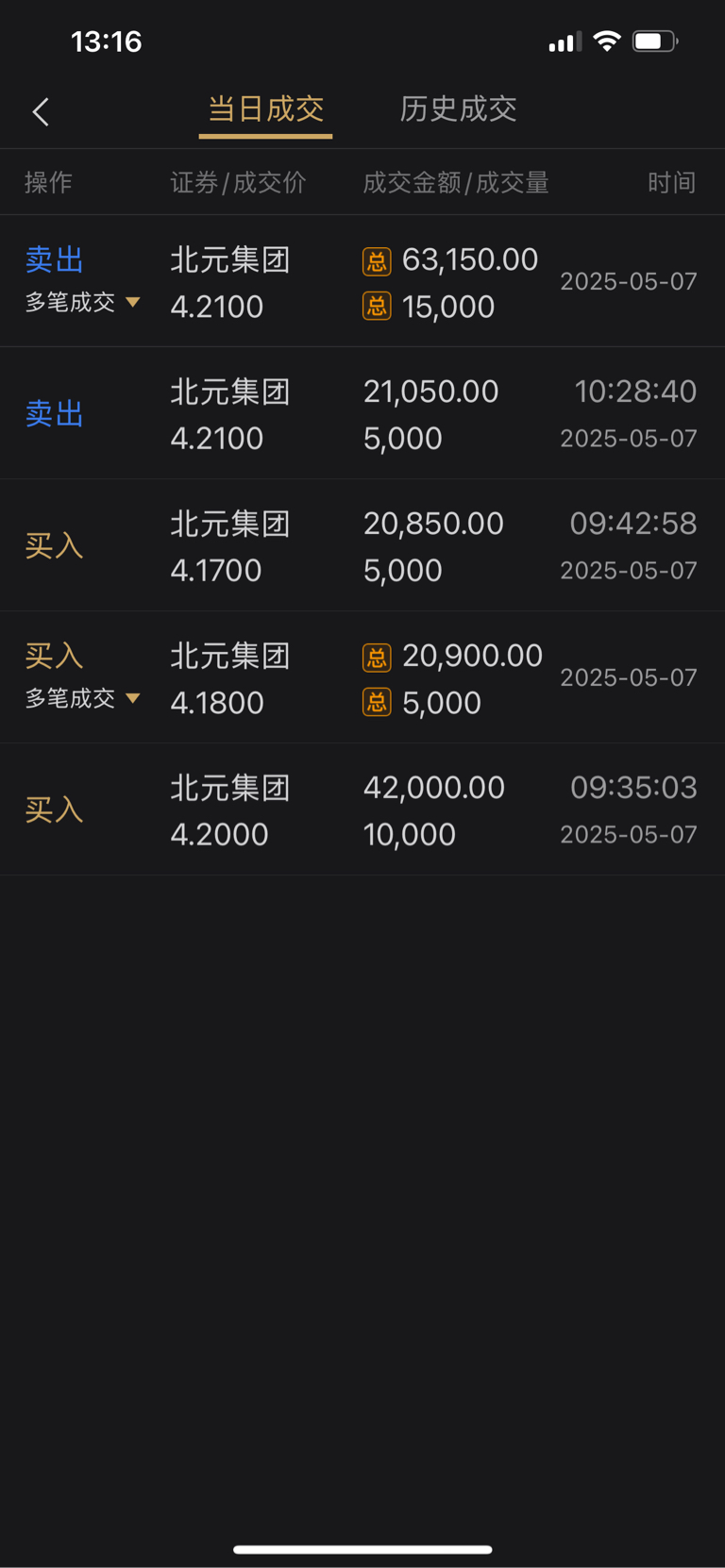Expand 多笔成交 under the 卖出 63,150.00 trade

click(83, 302)
